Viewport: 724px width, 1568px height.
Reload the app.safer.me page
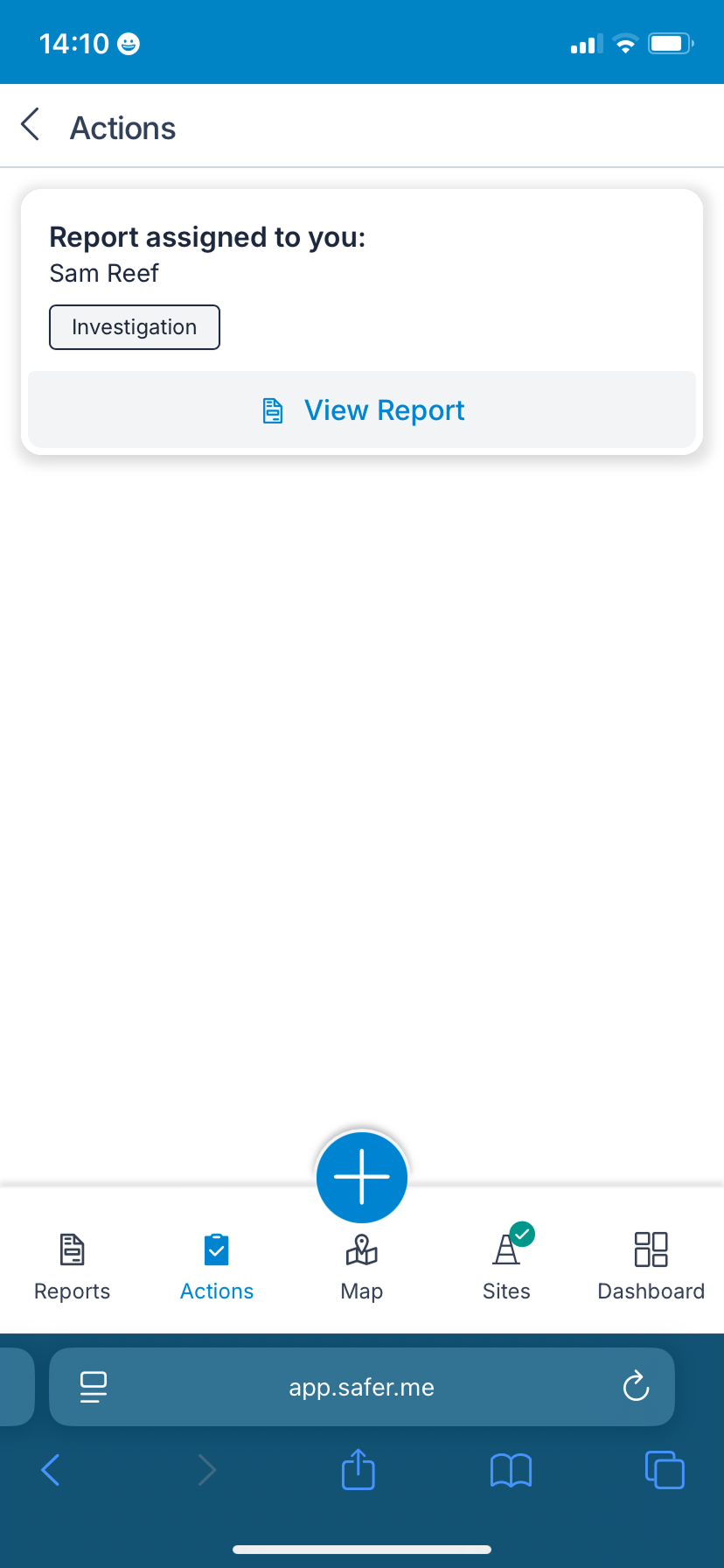(x=636, y=1387)
